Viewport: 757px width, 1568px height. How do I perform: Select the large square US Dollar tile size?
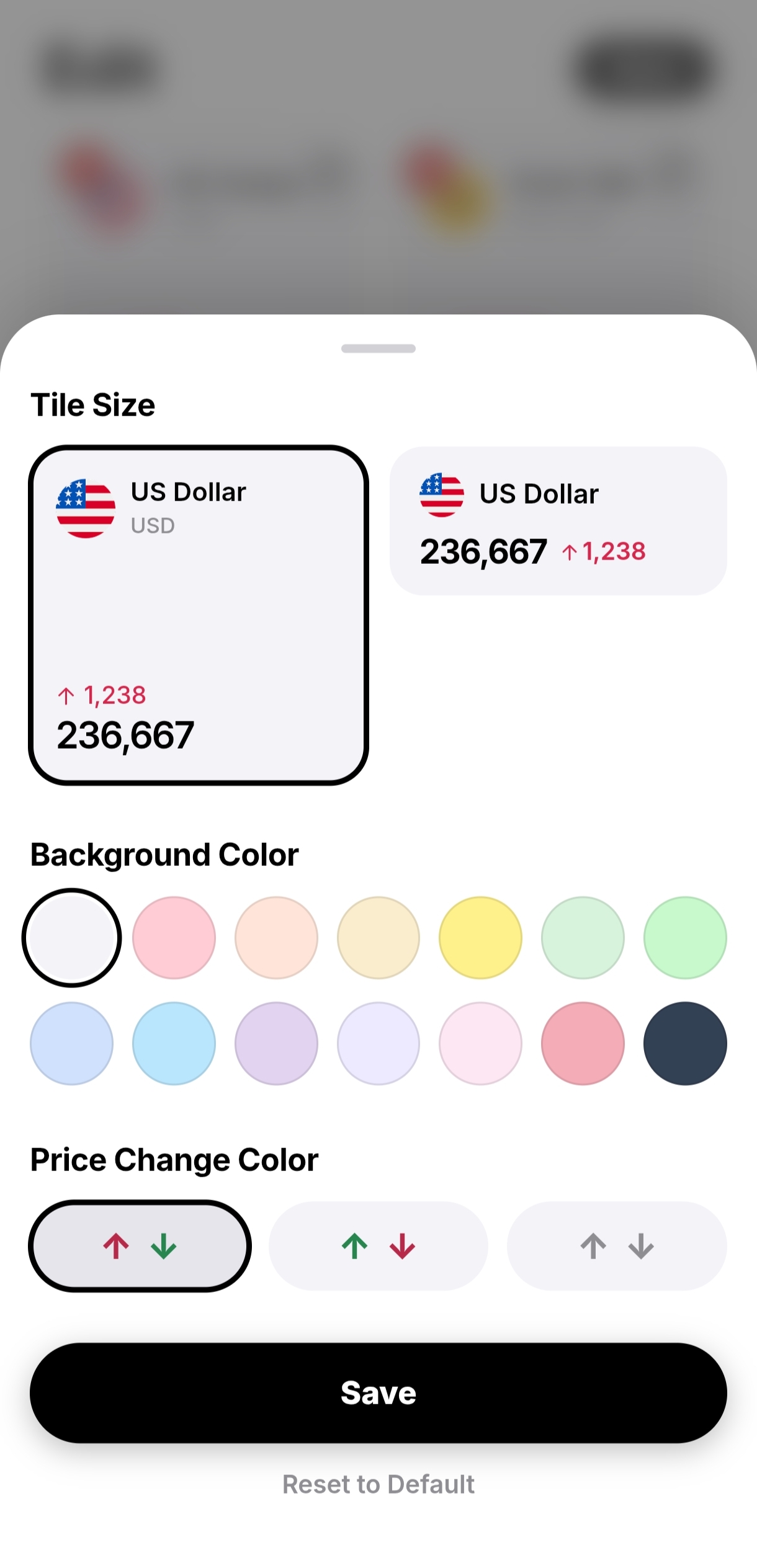coord(199,615)
